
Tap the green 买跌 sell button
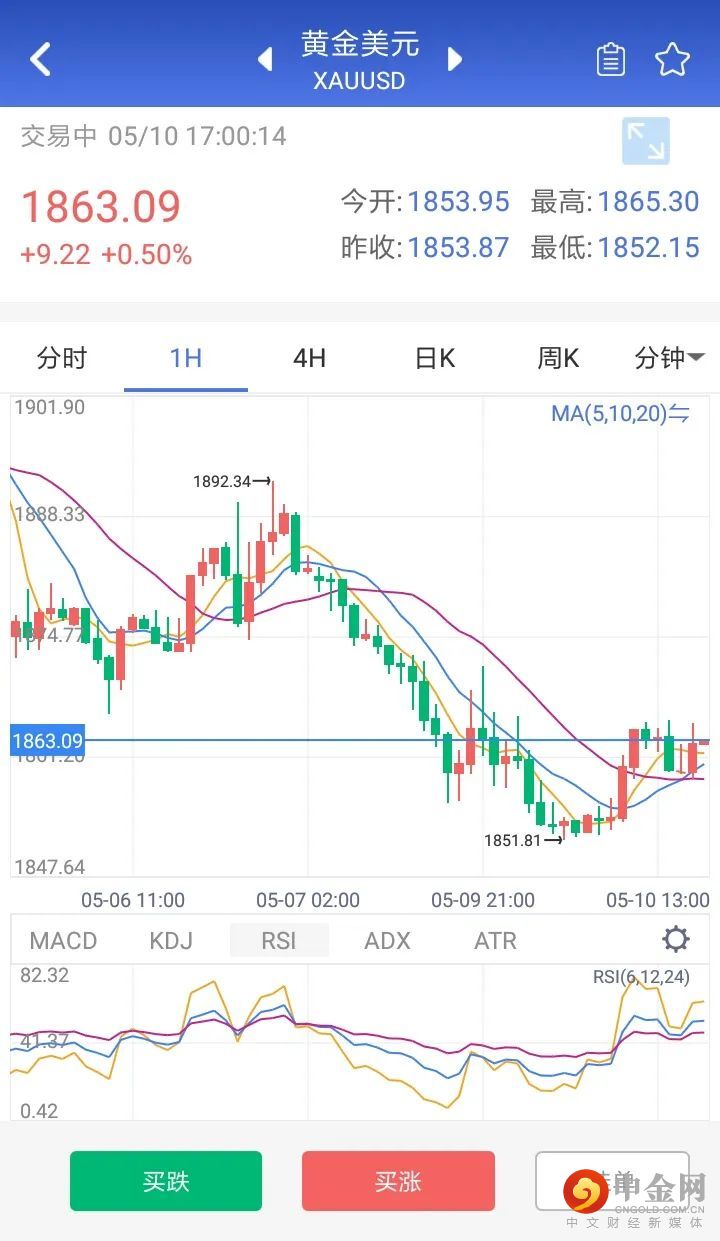coord(166,1181)
